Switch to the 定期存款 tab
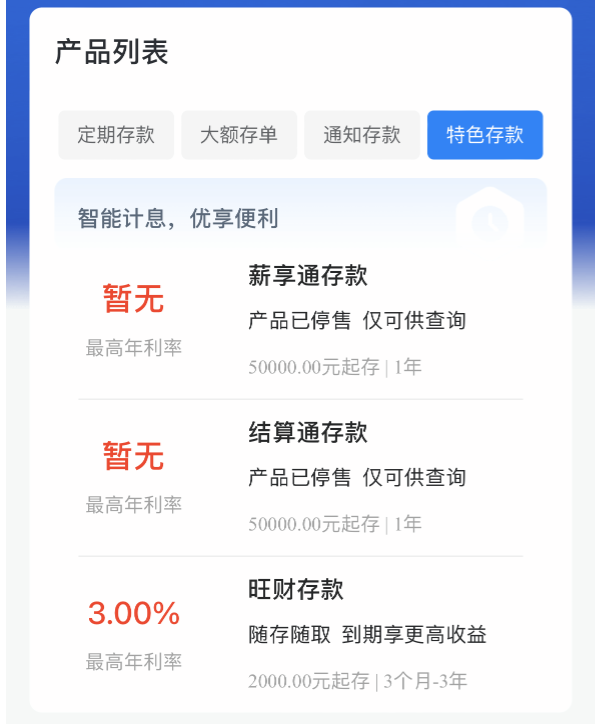 [116, 135]
